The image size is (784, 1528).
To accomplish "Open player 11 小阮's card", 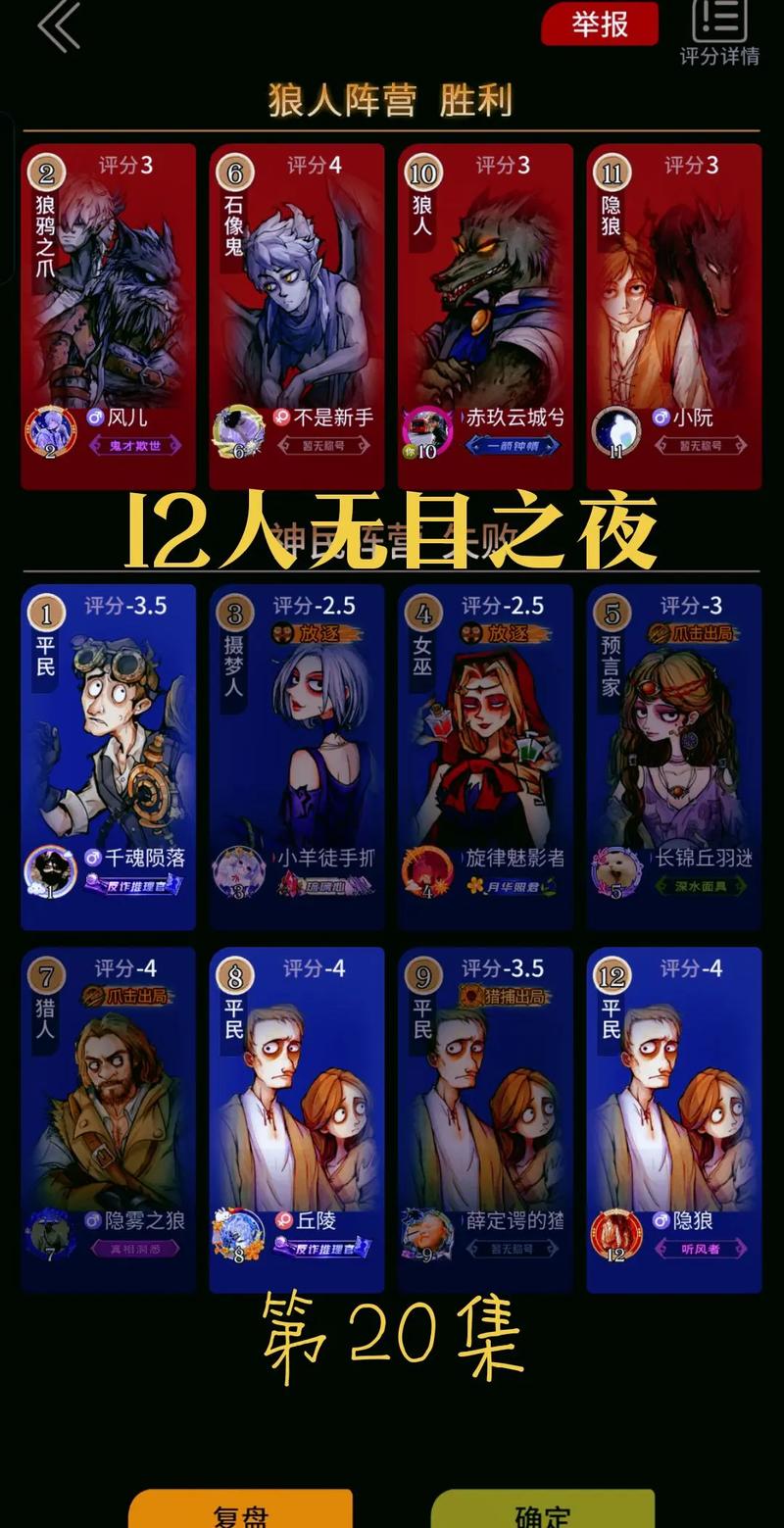I will [x=673, y=316].
